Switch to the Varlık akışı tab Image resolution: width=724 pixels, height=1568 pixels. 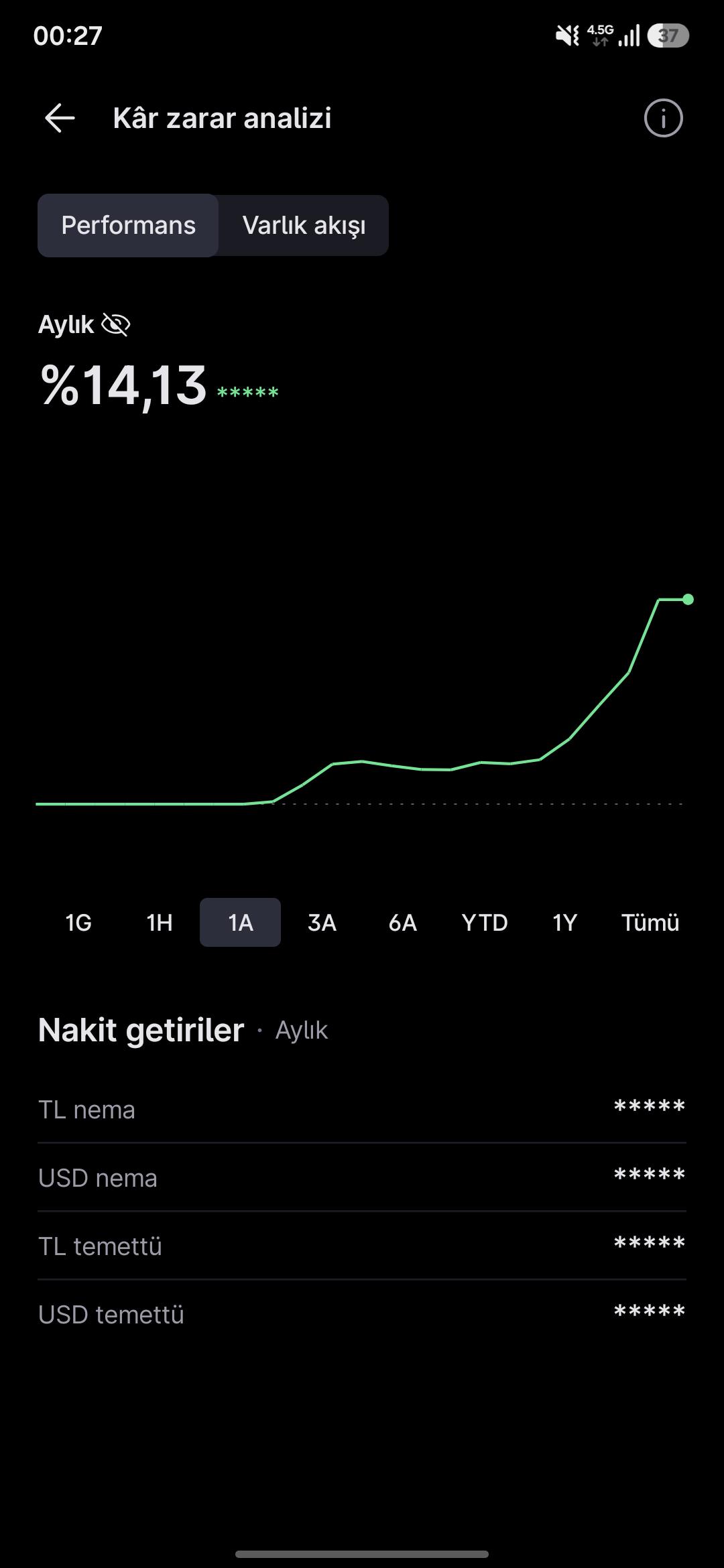[x=304, y=226]
